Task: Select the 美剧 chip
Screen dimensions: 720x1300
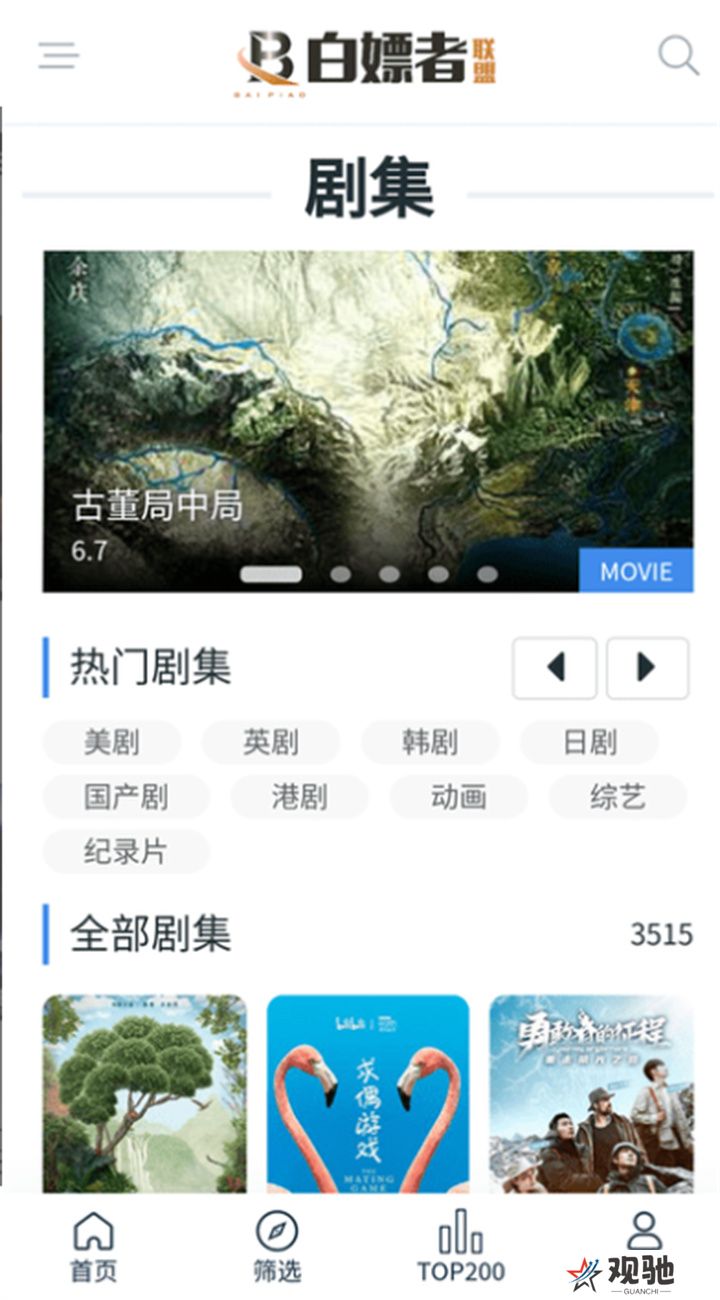Action: [x=111, y=742]
